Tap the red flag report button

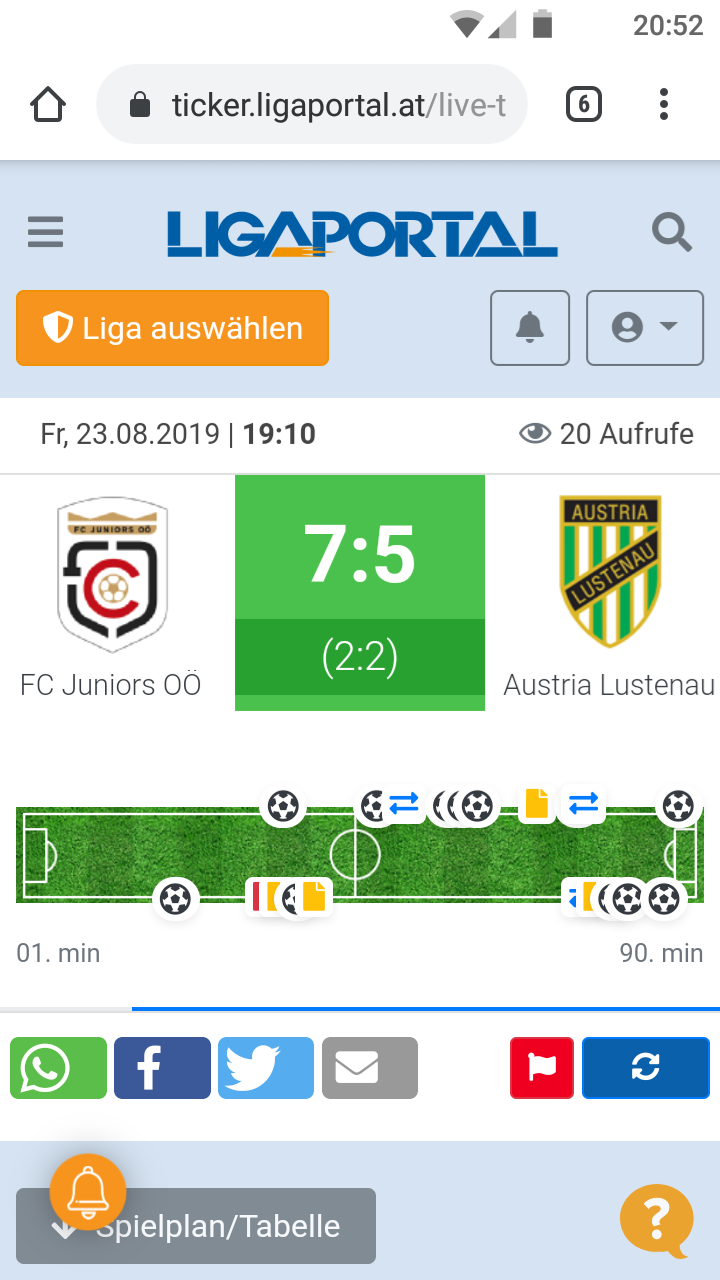point(542,1068)
